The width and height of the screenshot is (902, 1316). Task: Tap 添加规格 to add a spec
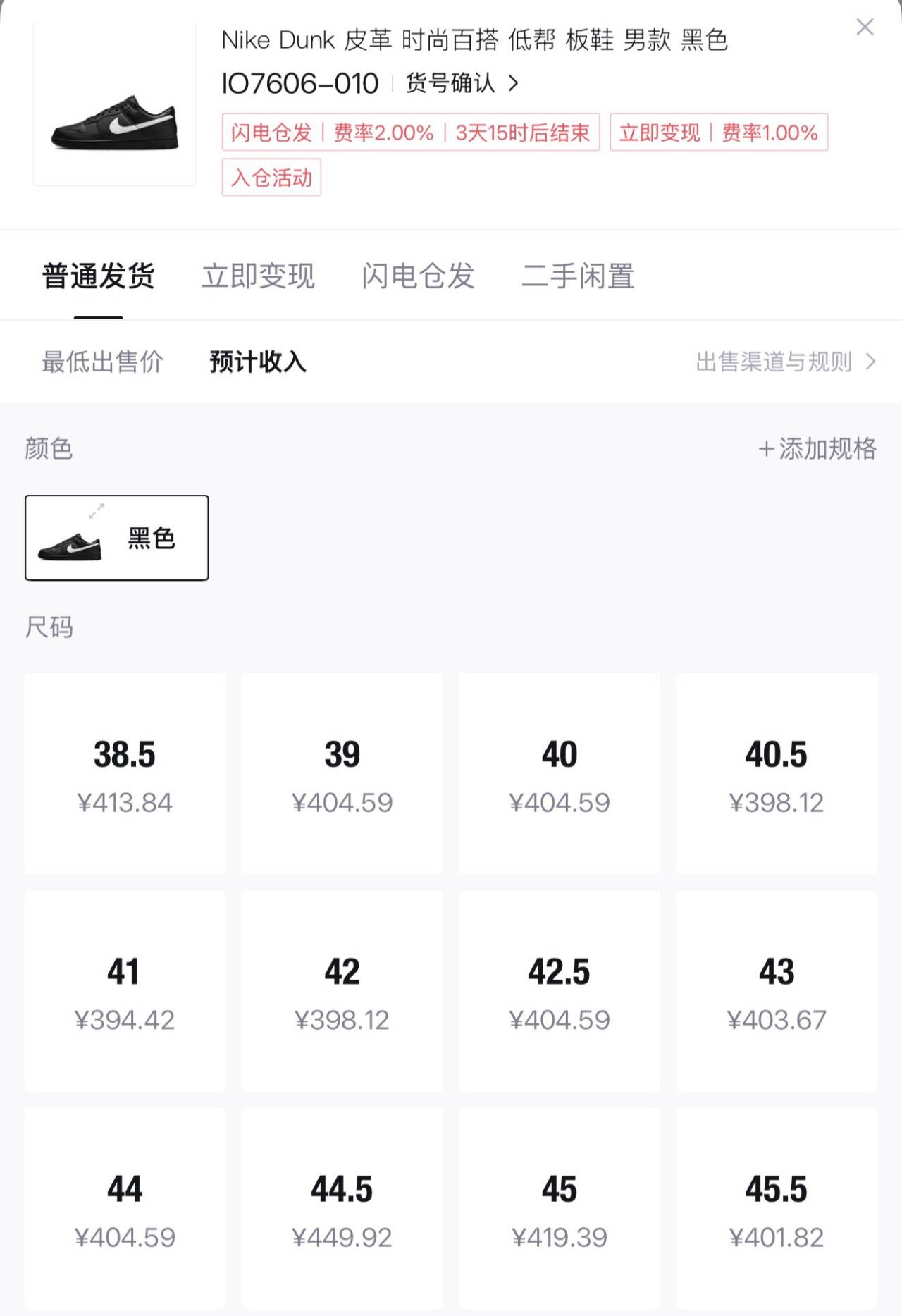pos(817,448)
